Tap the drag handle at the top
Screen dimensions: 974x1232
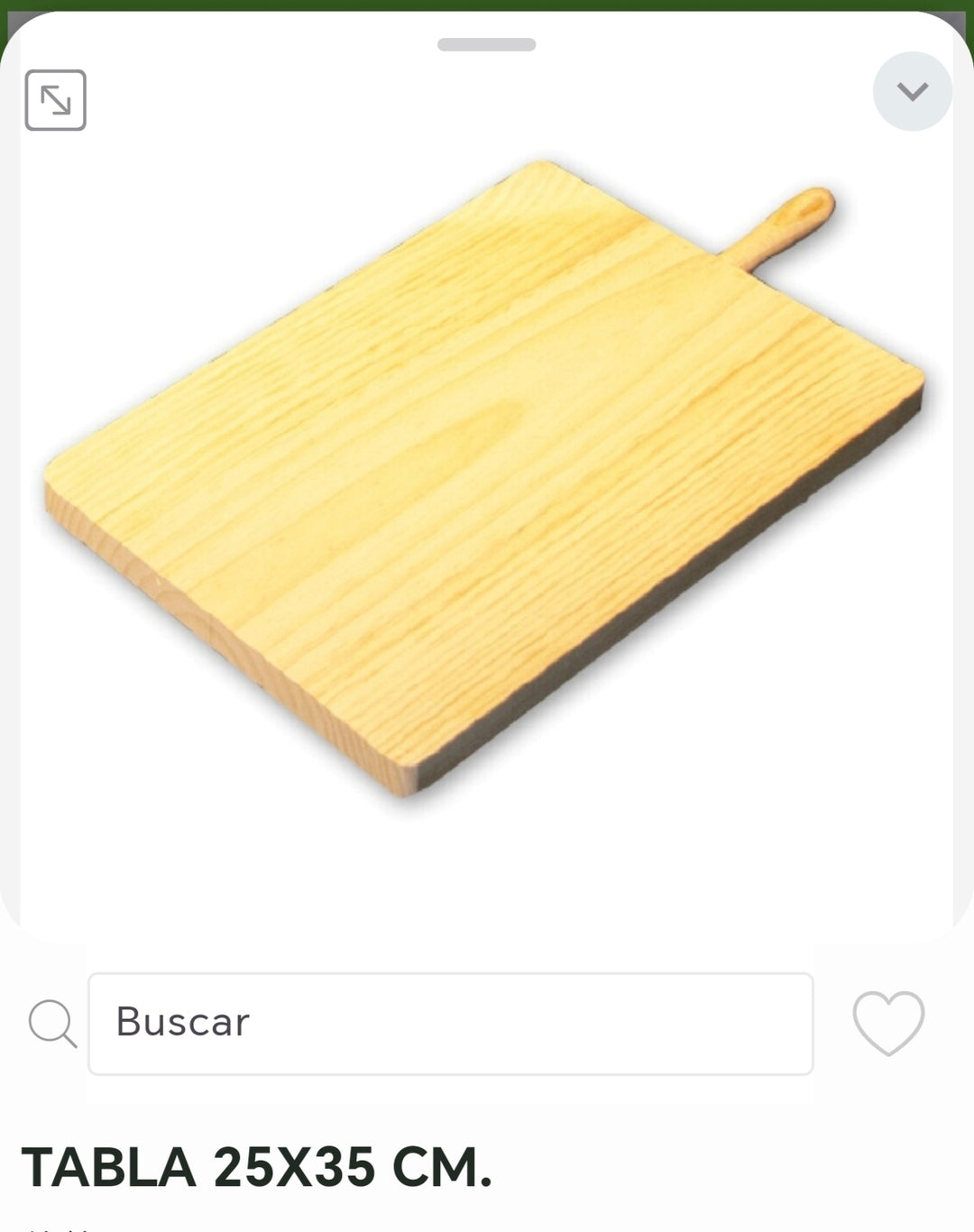487,41
